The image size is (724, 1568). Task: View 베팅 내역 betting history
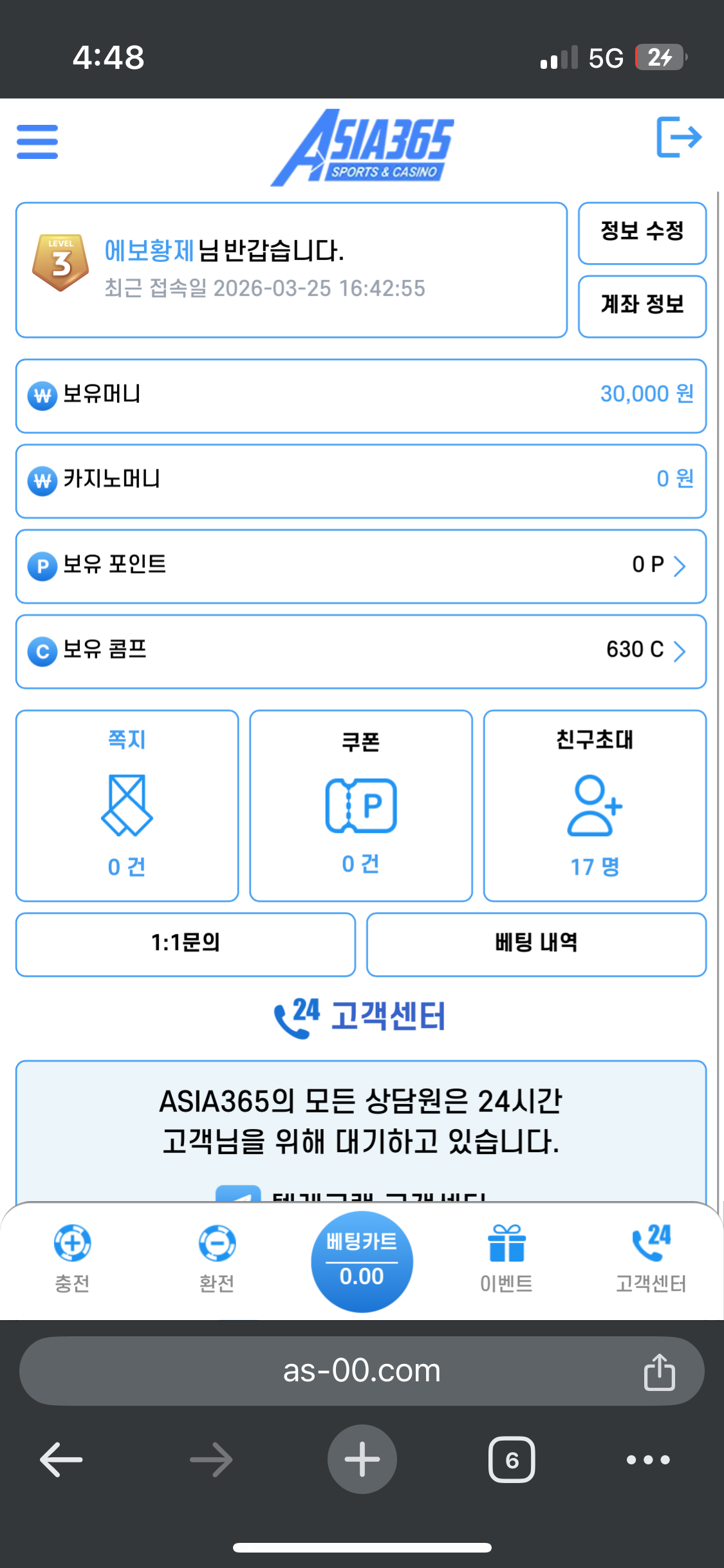[536, 944]
